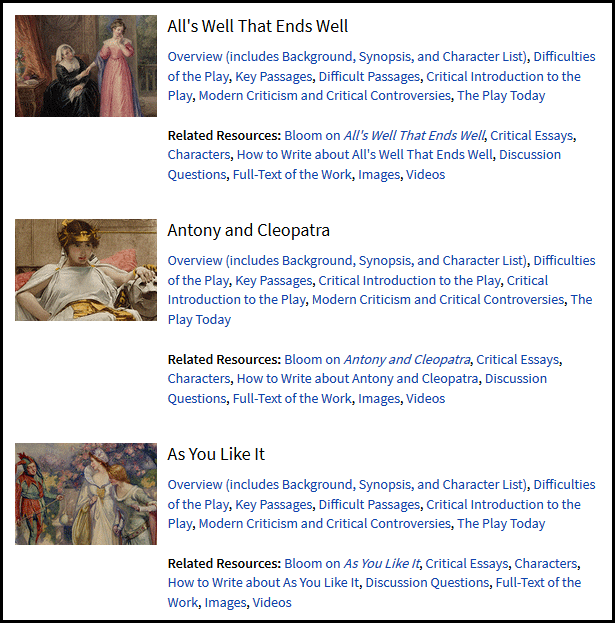
Task: Open Key Passages for Antony and Cleopatra
Action: tap(274, 280)
